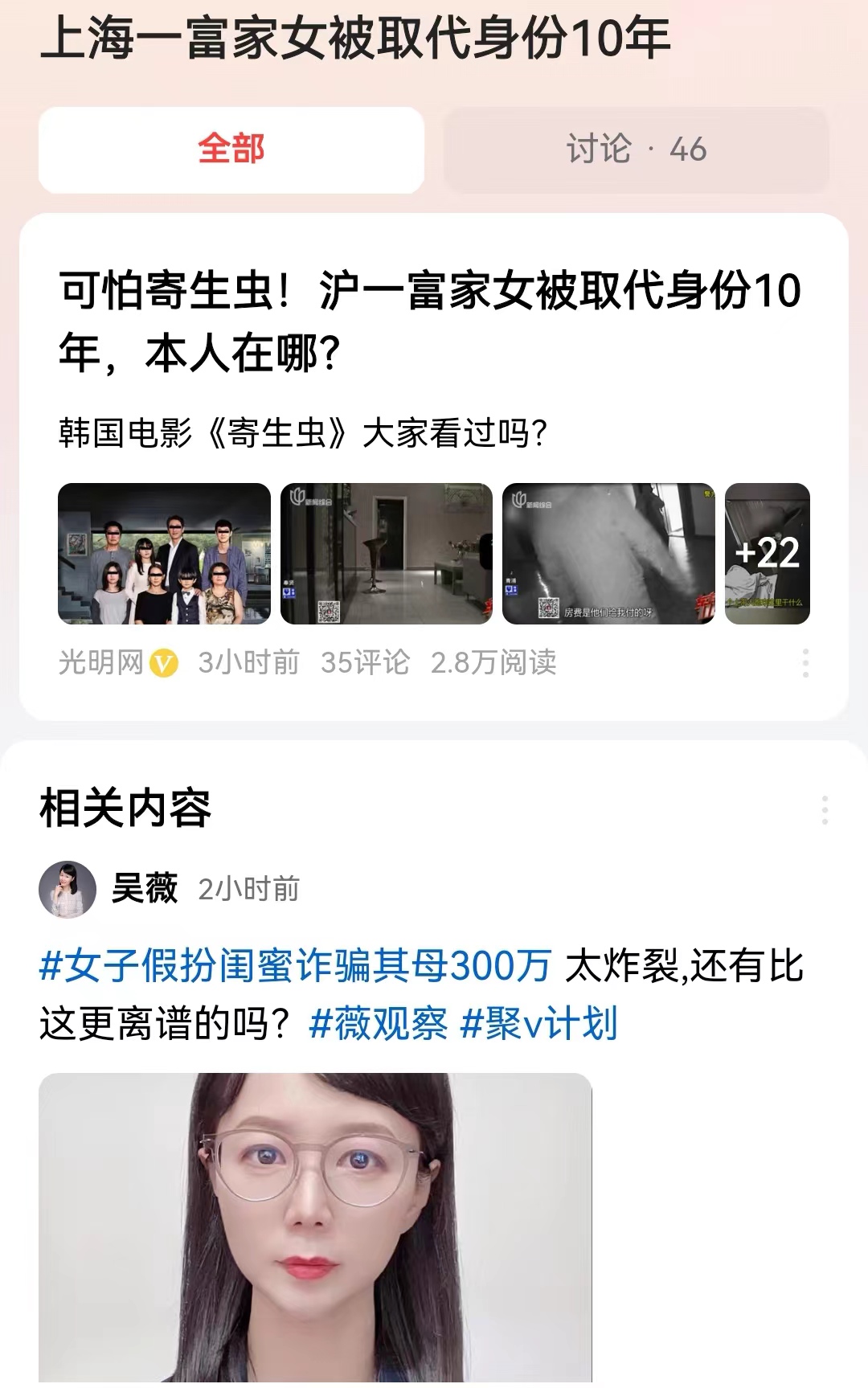Screen dimensions: 868x1388
Task: Click the second surveillance video thumbnail
Action: click(384, 553)
